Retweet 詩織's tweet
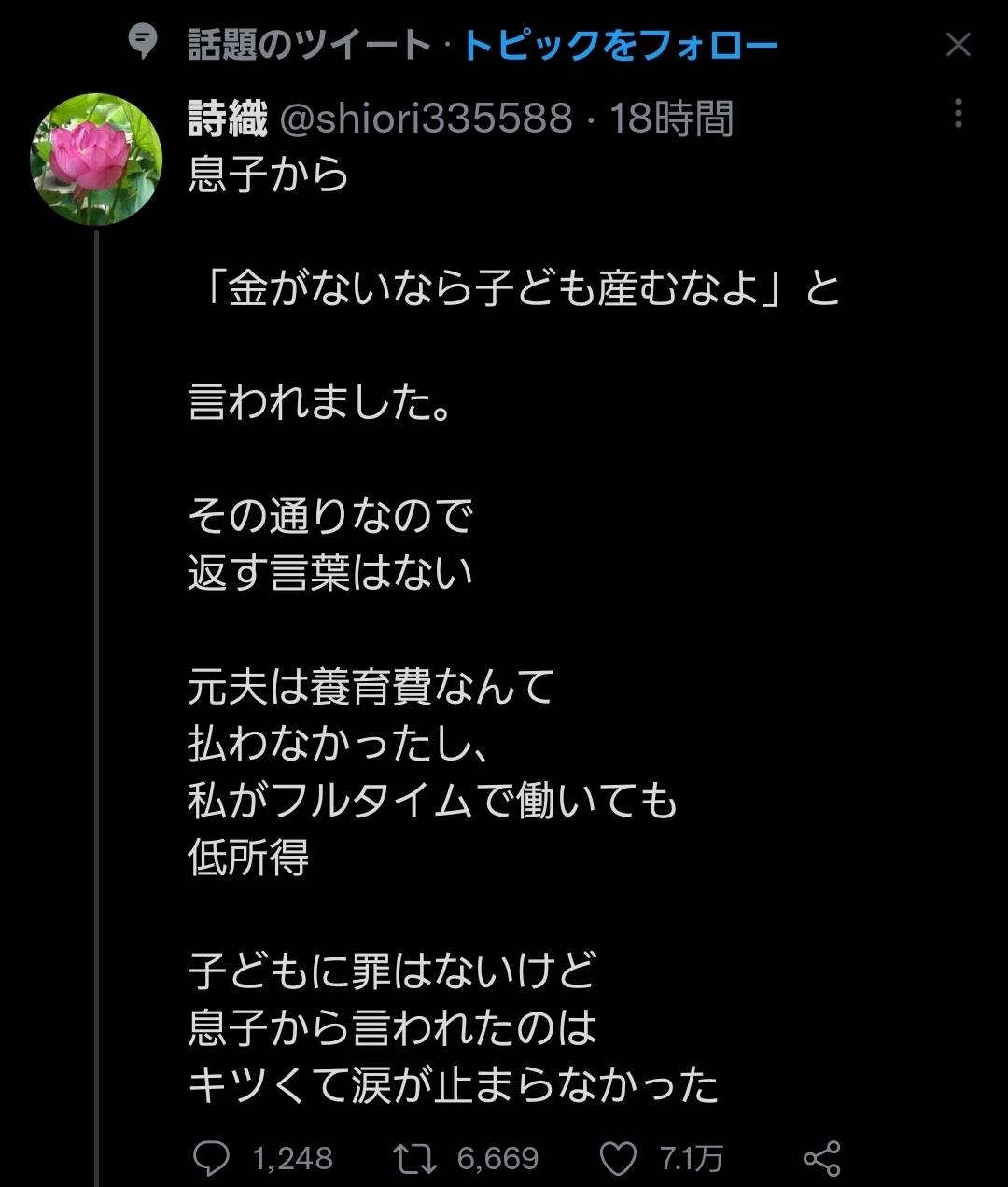The height and width of the screenshot is (1187, 1008). (415, 1158)
